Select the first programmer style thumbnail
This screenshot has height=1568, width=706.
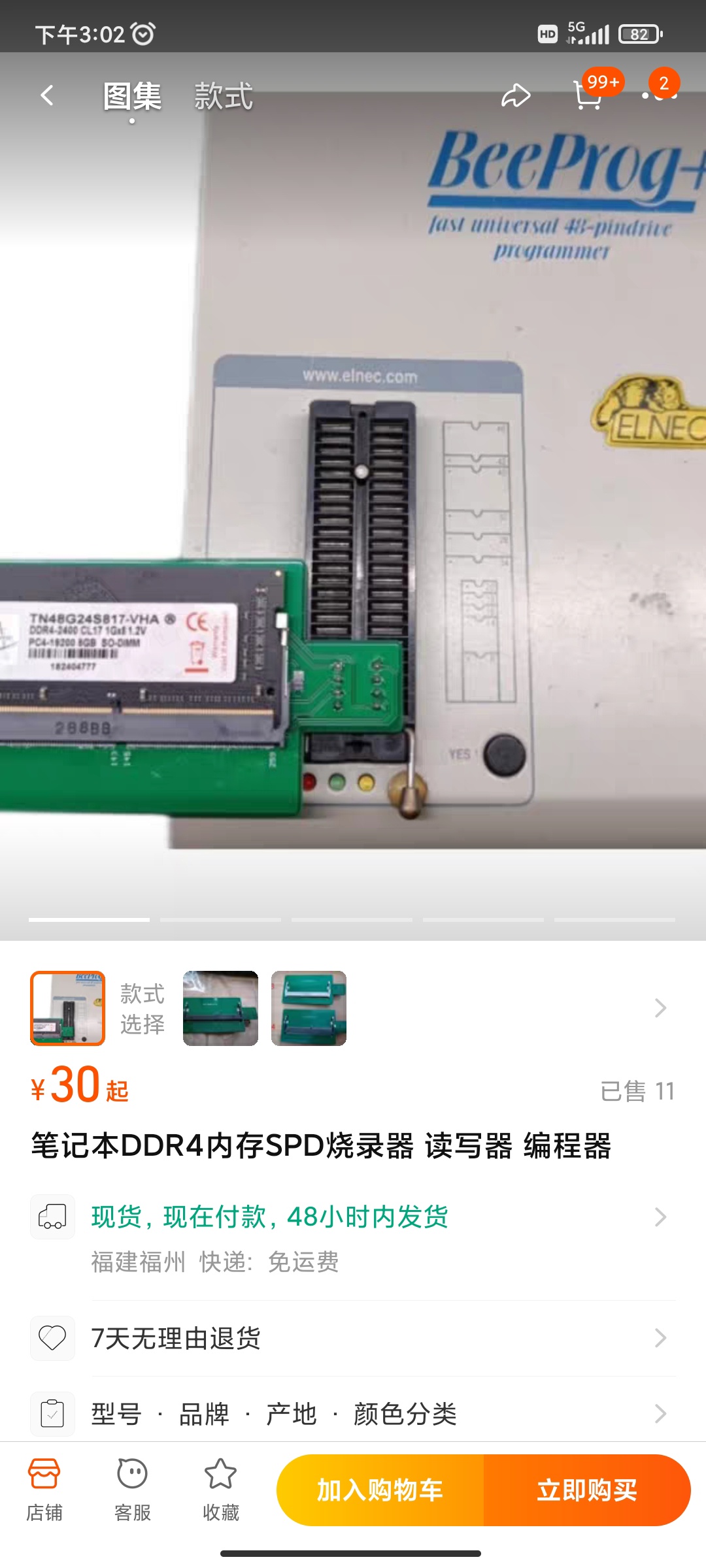(67, 1008)
